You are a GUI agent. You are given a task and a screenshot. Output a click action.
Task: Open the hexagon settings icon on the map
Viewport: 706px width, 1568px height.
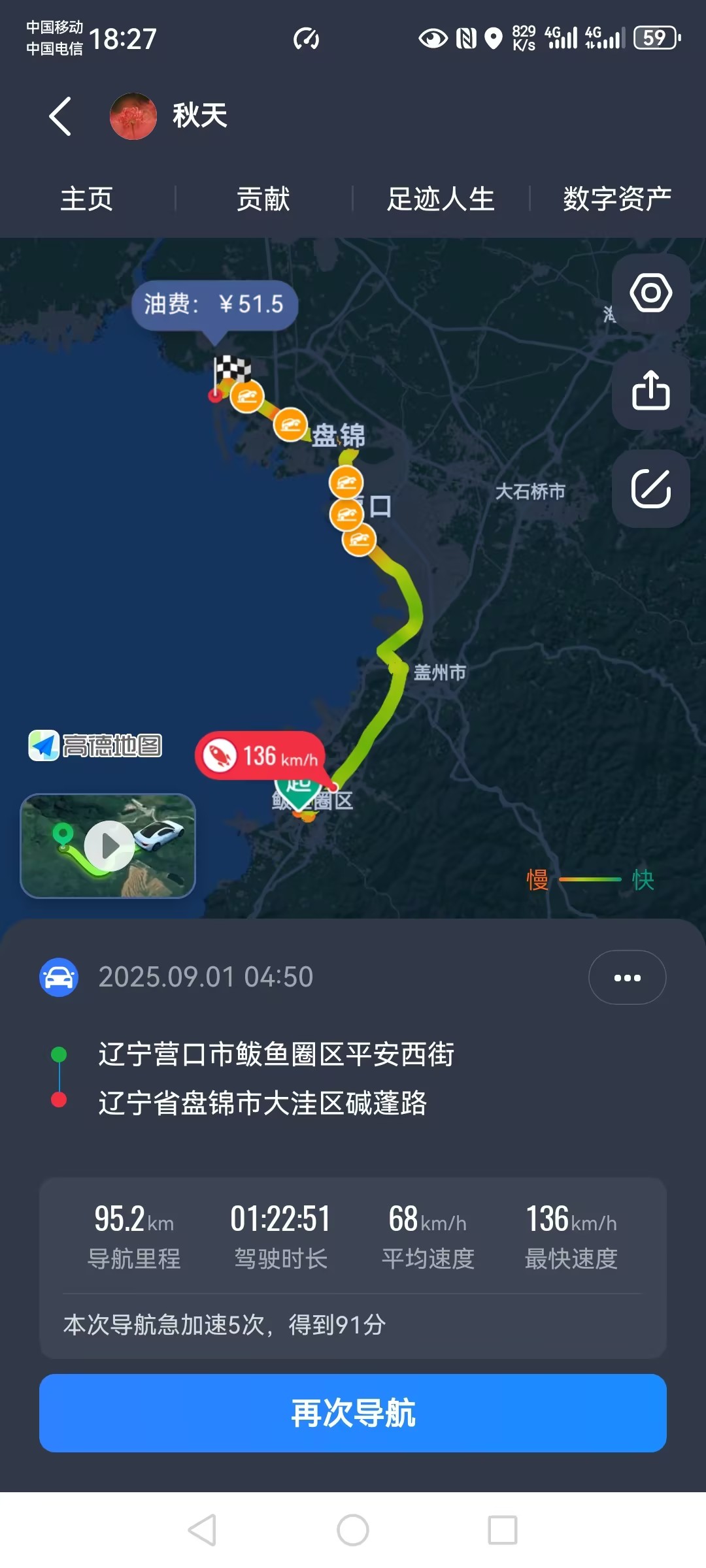(650, 293)
